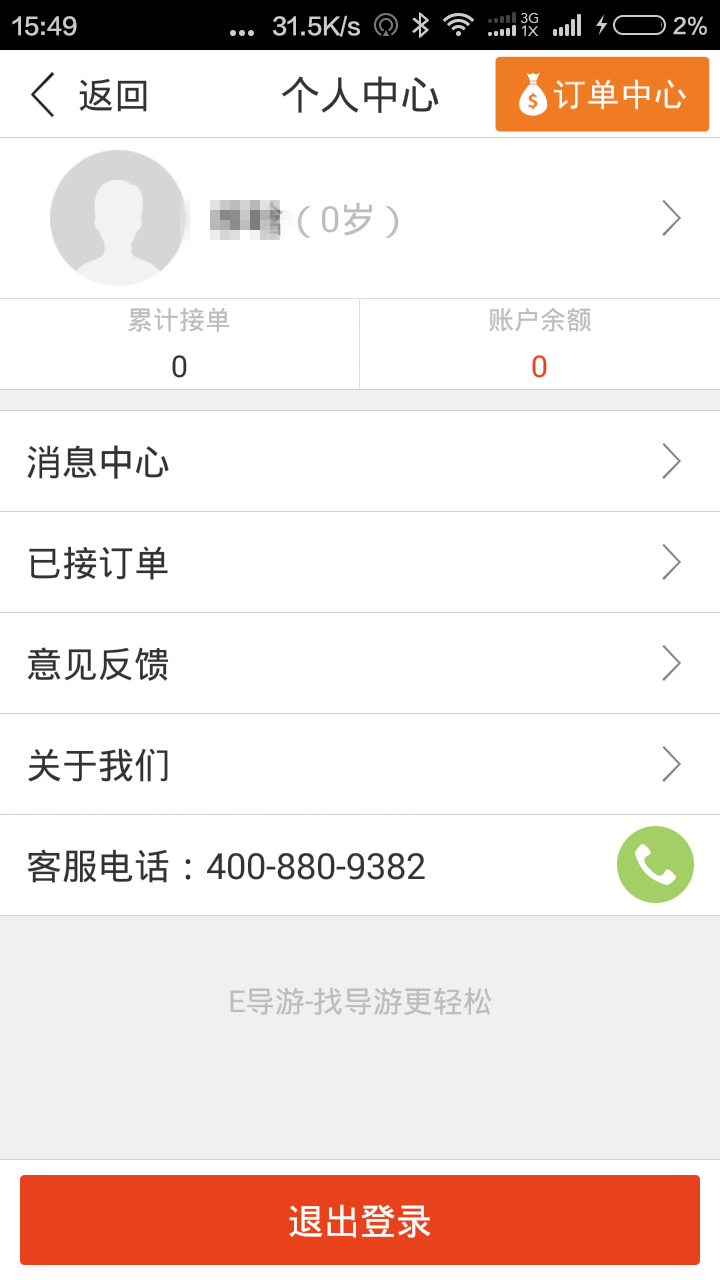Expand the 消息中心 row via its chevron
The height and width of the screenshot is (1280, 720).
click(671, 461)
